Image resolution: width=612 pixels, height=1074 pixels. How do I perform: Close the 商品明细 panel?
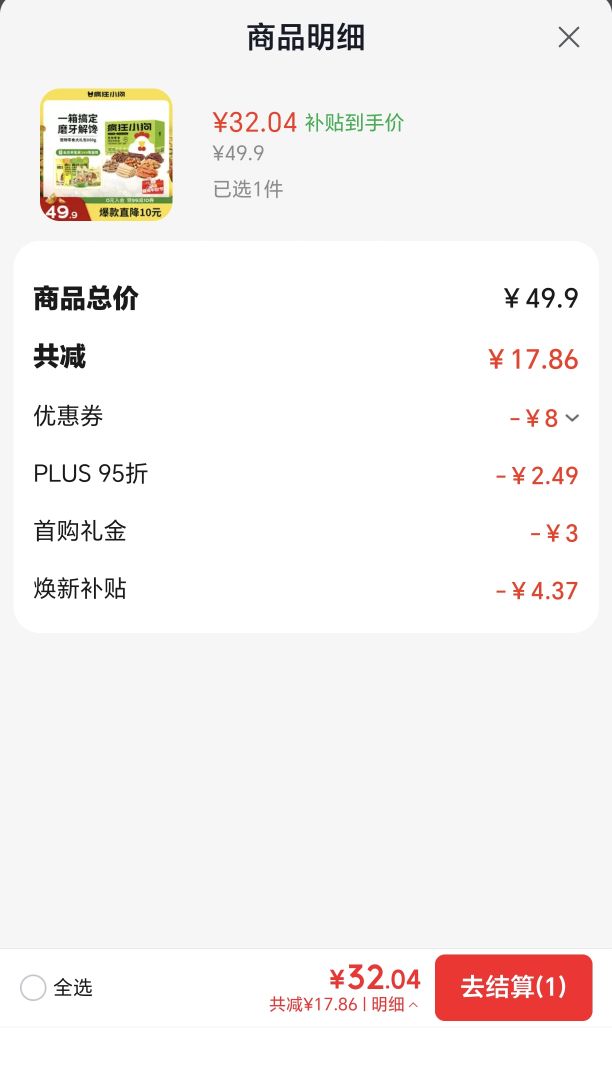click(x=569, y=37)
